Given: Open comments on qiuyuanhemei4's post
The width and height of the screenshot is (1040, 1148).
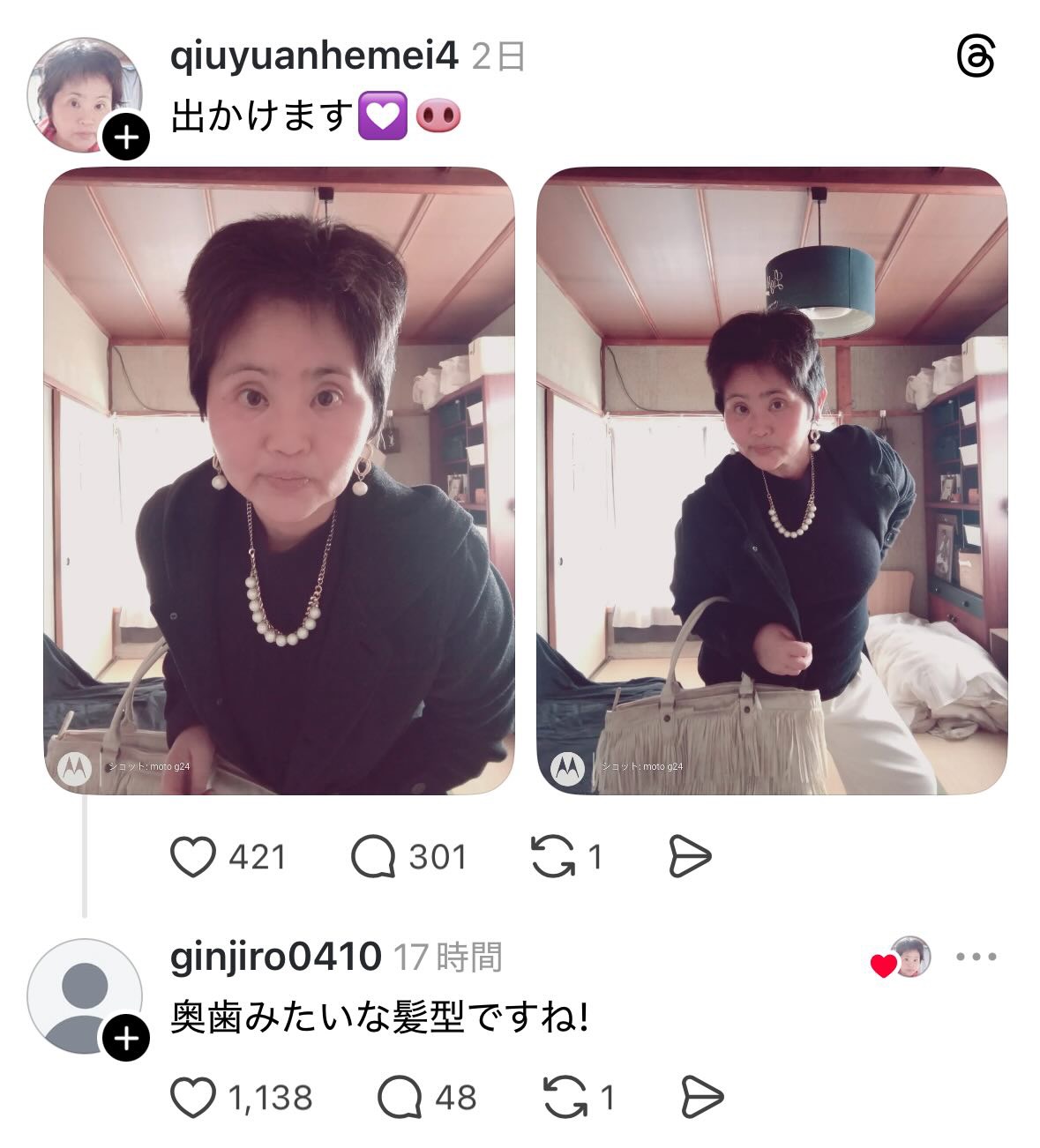Looking at the screenshot, I should [373, 856].
